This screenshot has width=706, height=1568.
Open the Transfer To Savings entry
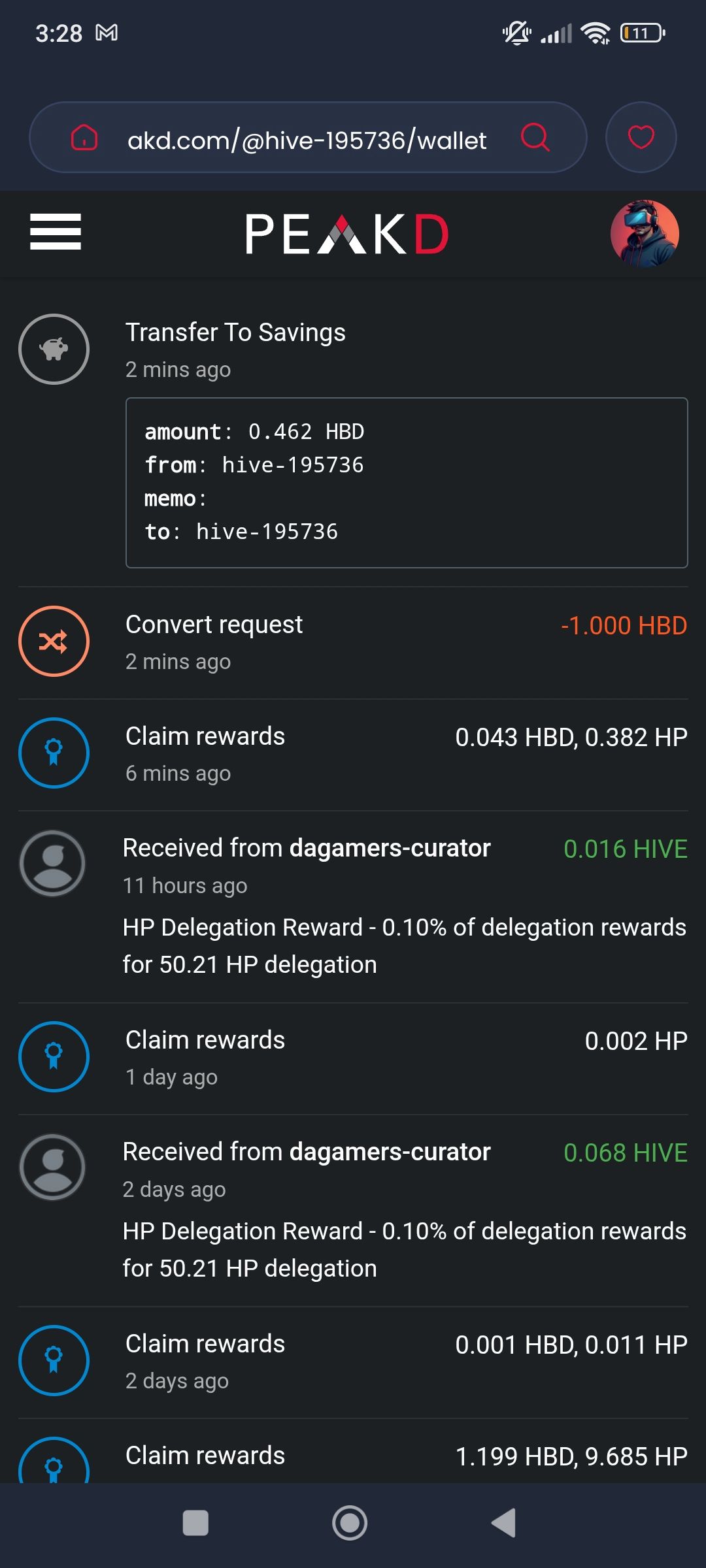[x=235, y=333]
